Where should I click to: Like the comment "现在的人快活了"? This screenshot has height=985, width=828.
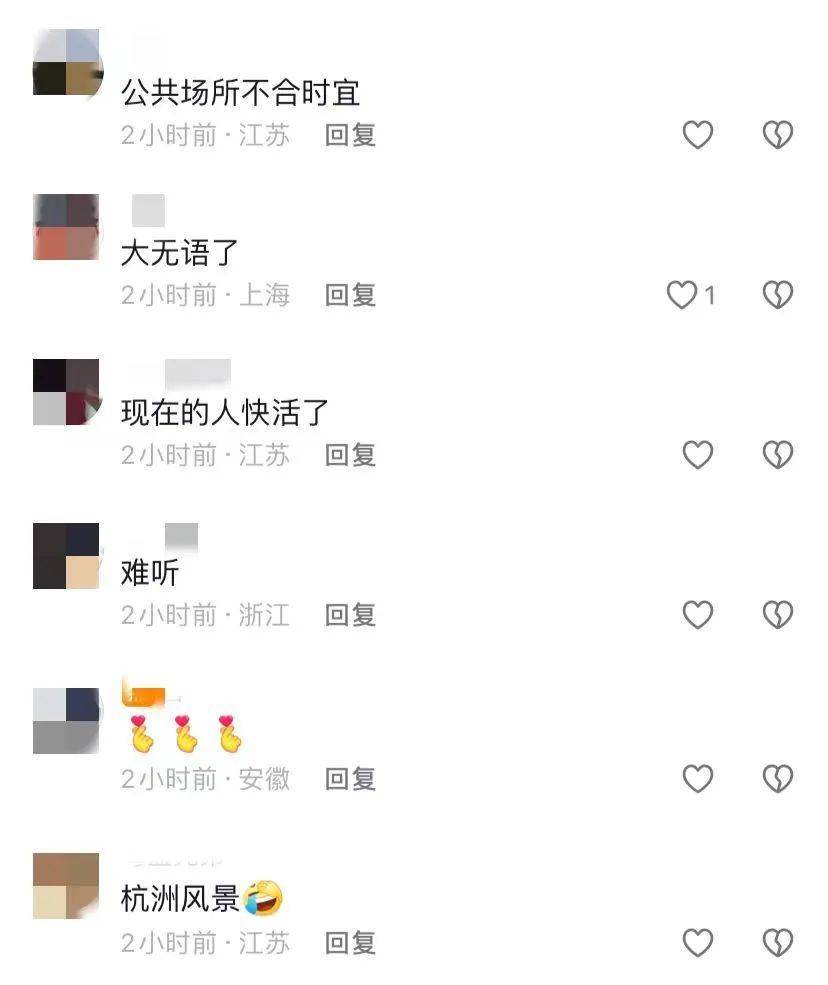[x=697, y=455]
